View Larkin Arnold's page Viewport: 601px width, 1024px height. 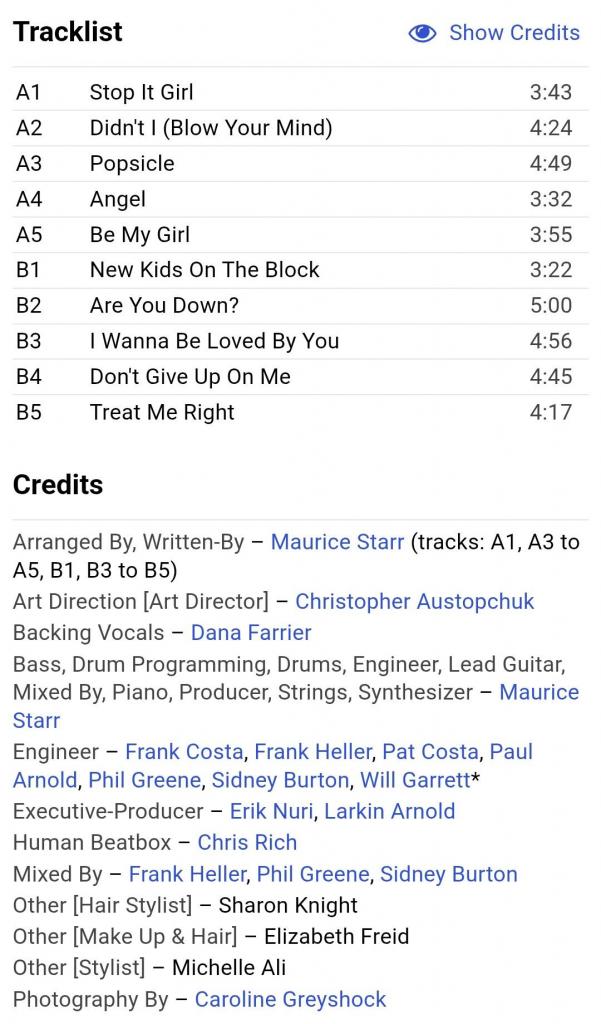[389, 811]
